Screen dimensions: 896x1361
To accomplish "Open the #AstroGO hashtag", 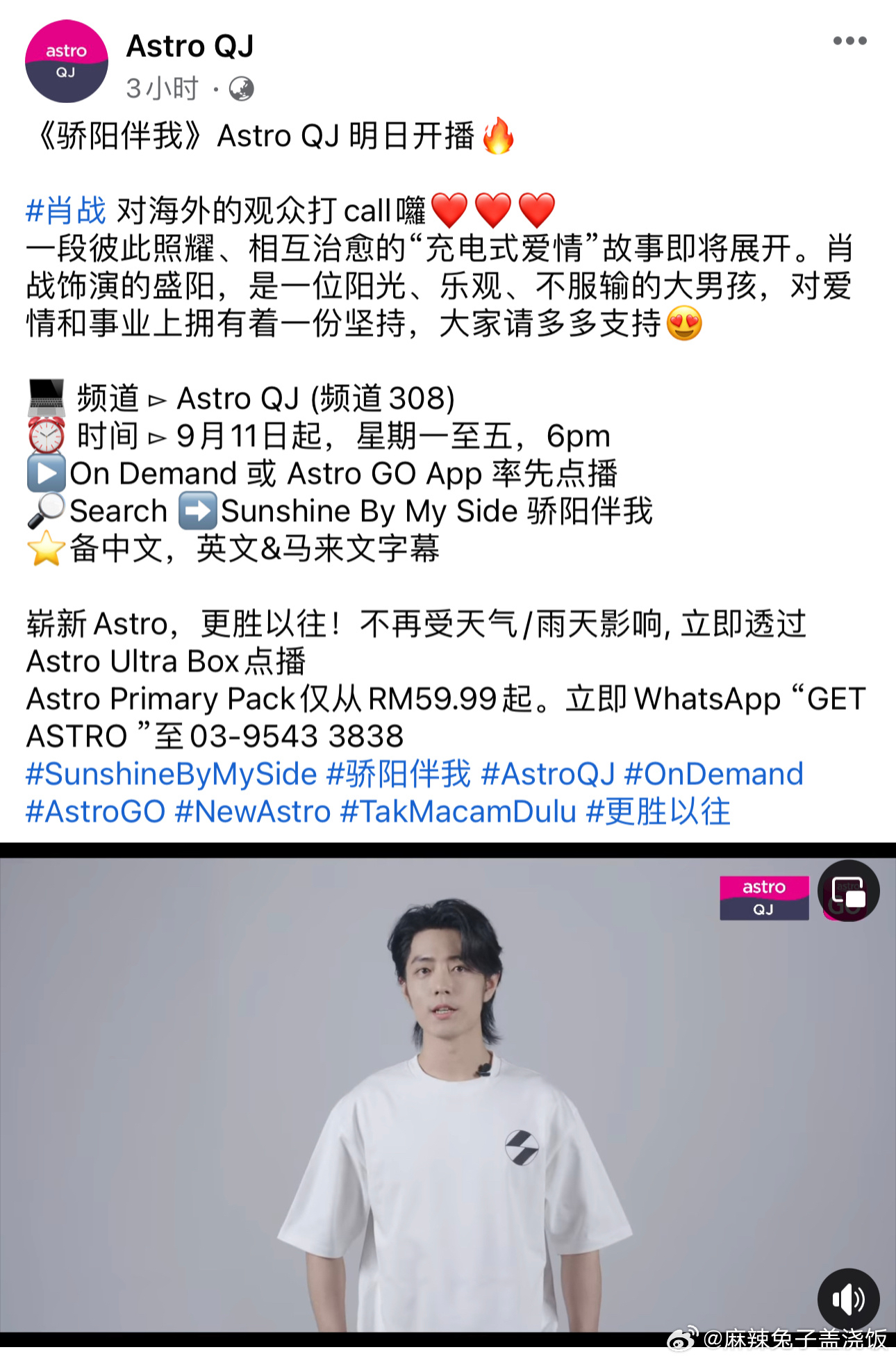I will pyautogui.click(x=96, y=811).
